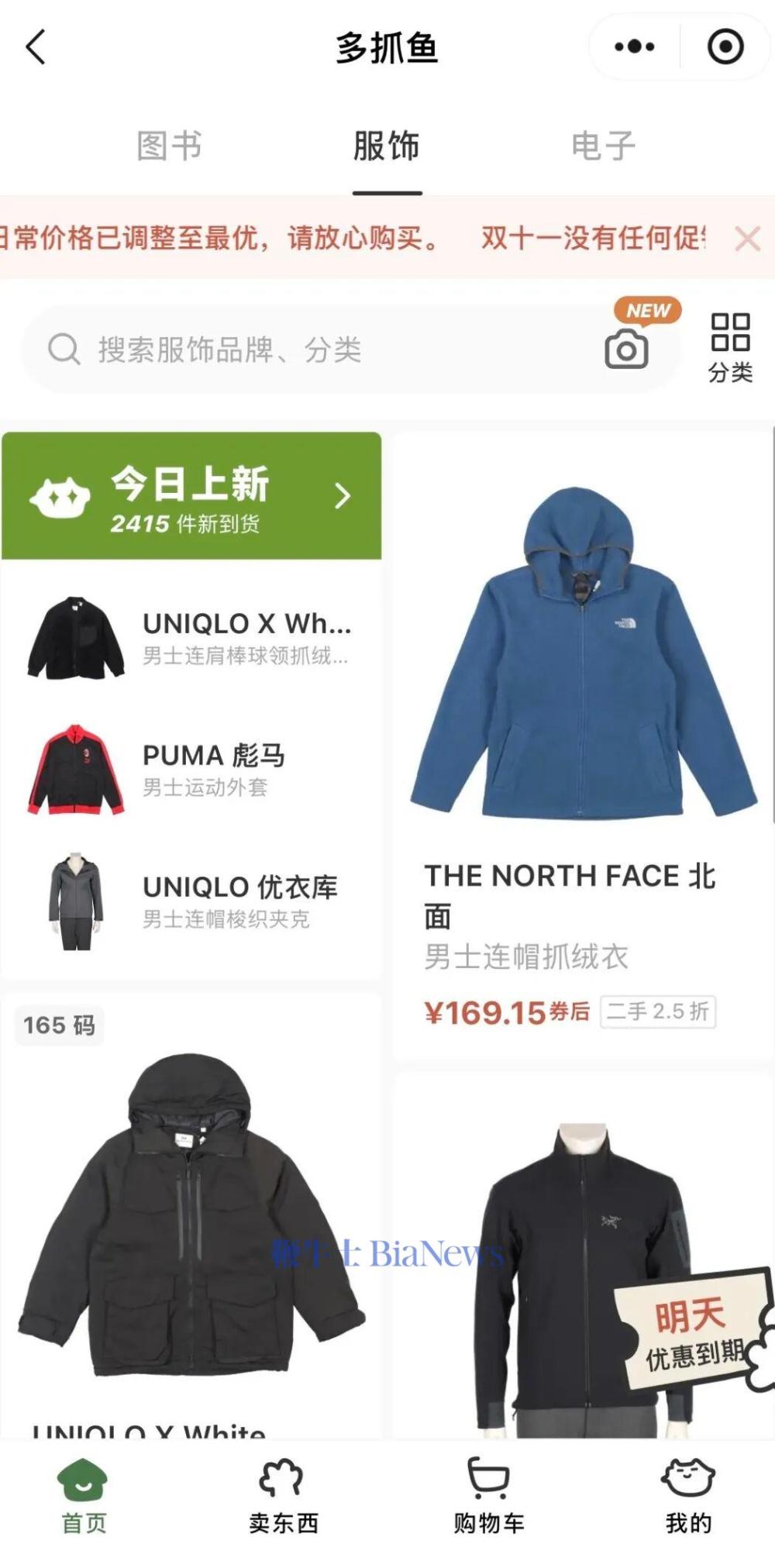Switch to the 电子 tab
This screenshot has width=775, height=1568.
click(x=603, y=146)
